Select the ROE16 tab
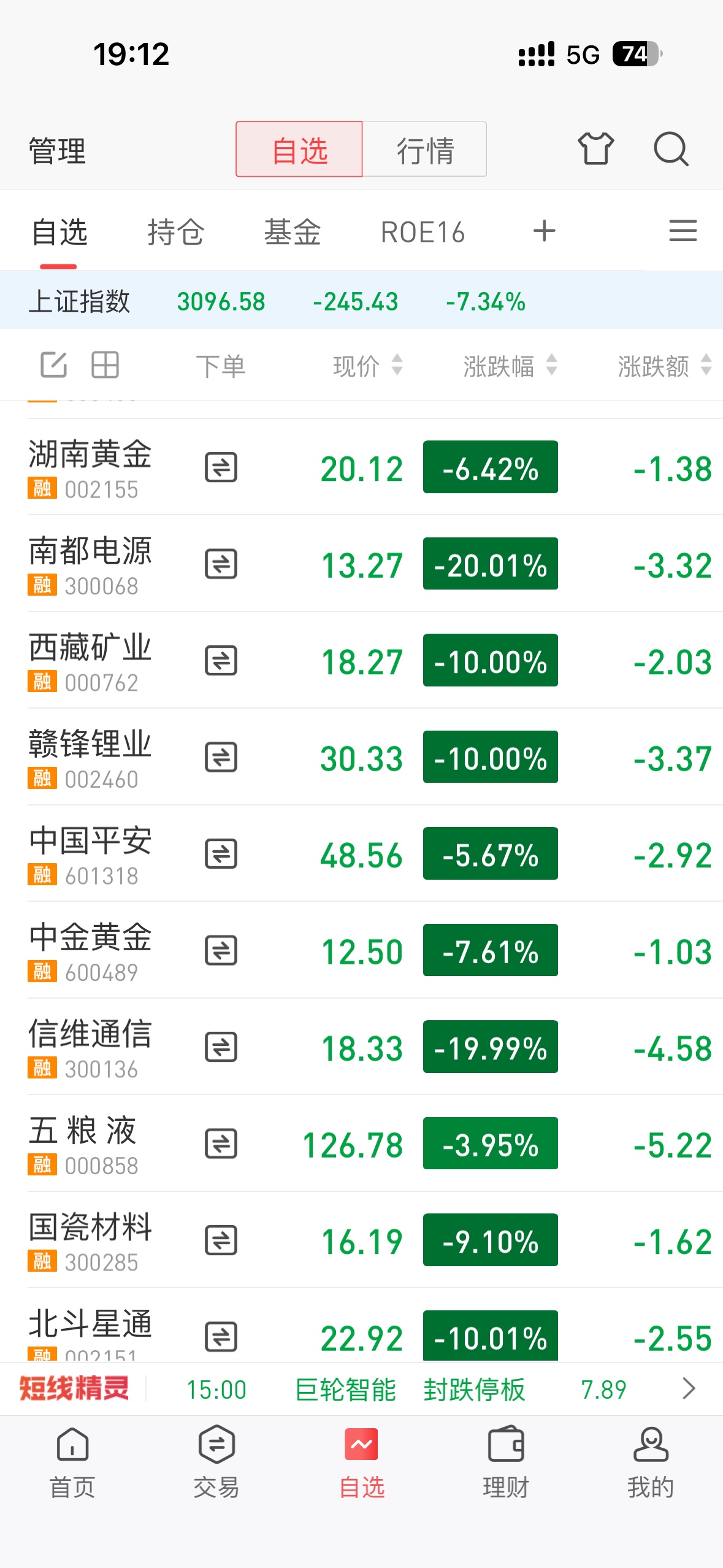The width and height of the screenshot is (723, 1568). 423,233
